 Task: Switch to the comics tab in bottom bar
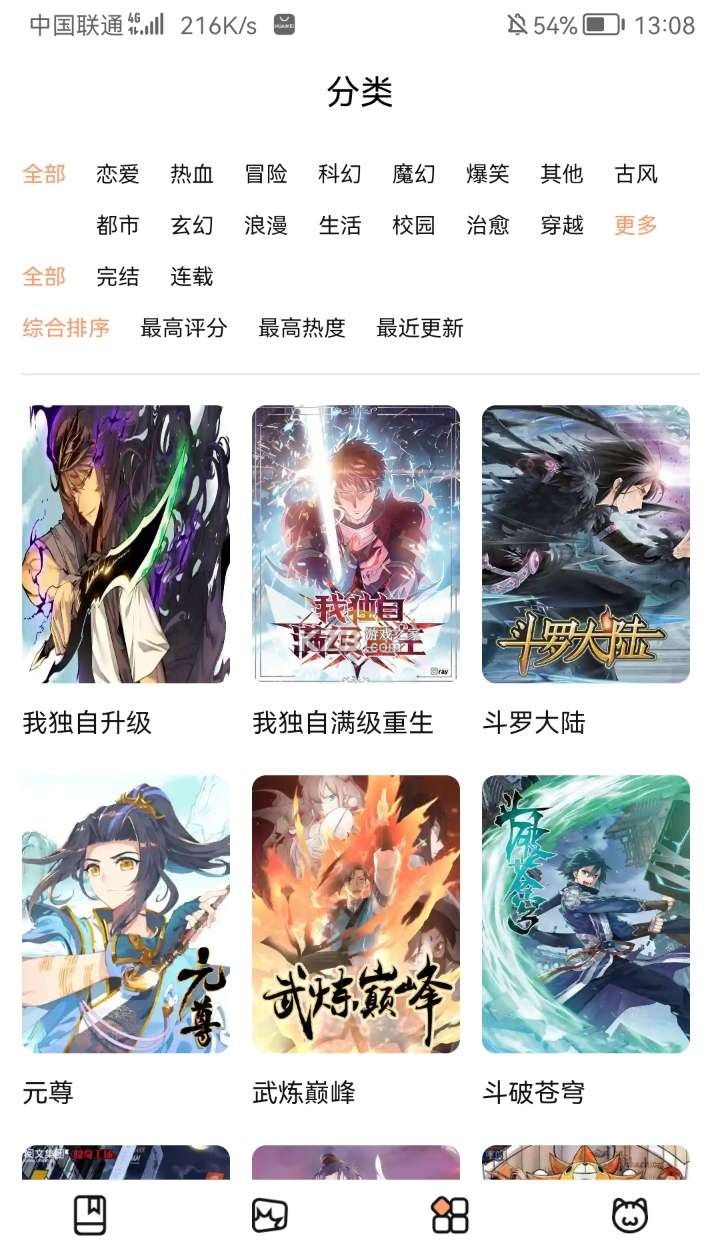pos(269,1215)
